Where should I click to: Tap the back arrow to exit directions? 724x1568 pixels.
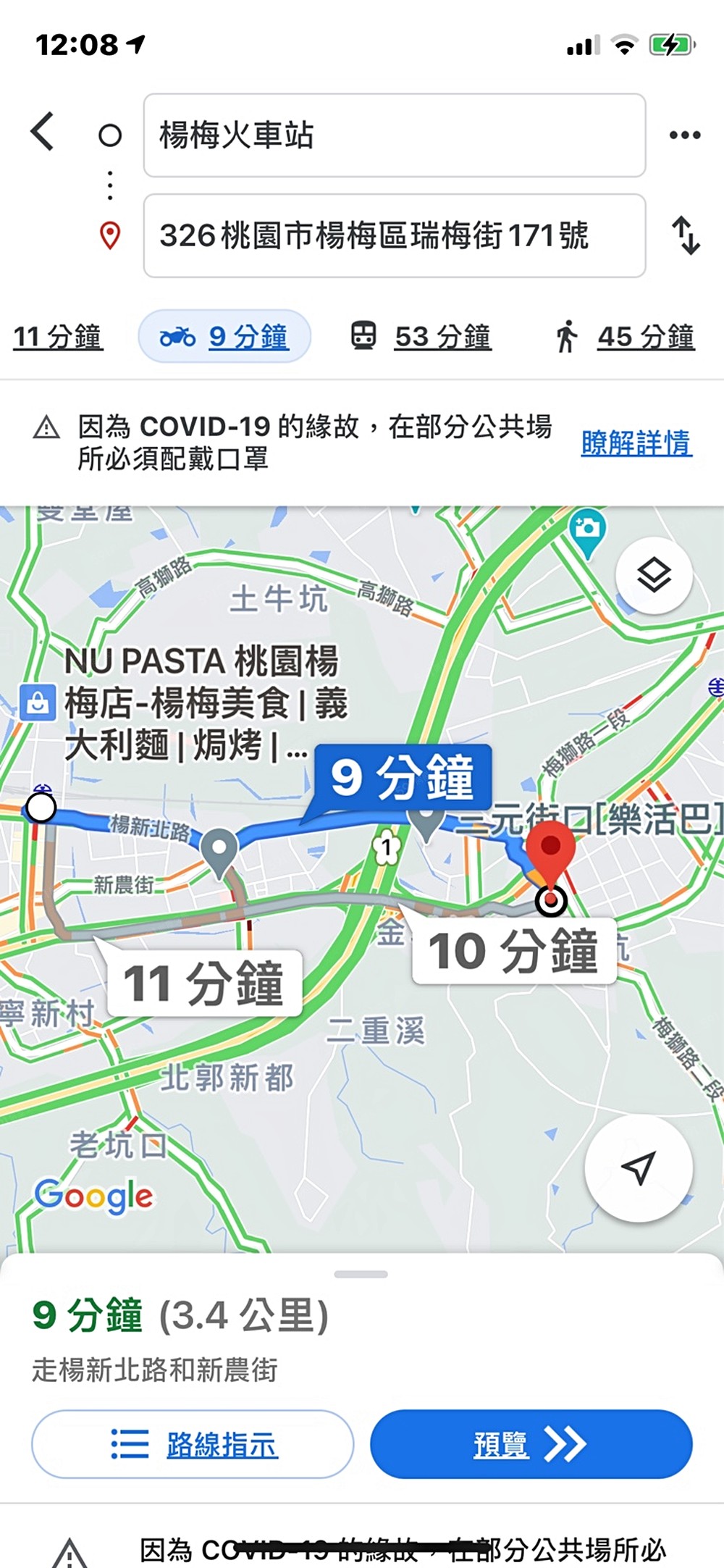click(41, 133)
